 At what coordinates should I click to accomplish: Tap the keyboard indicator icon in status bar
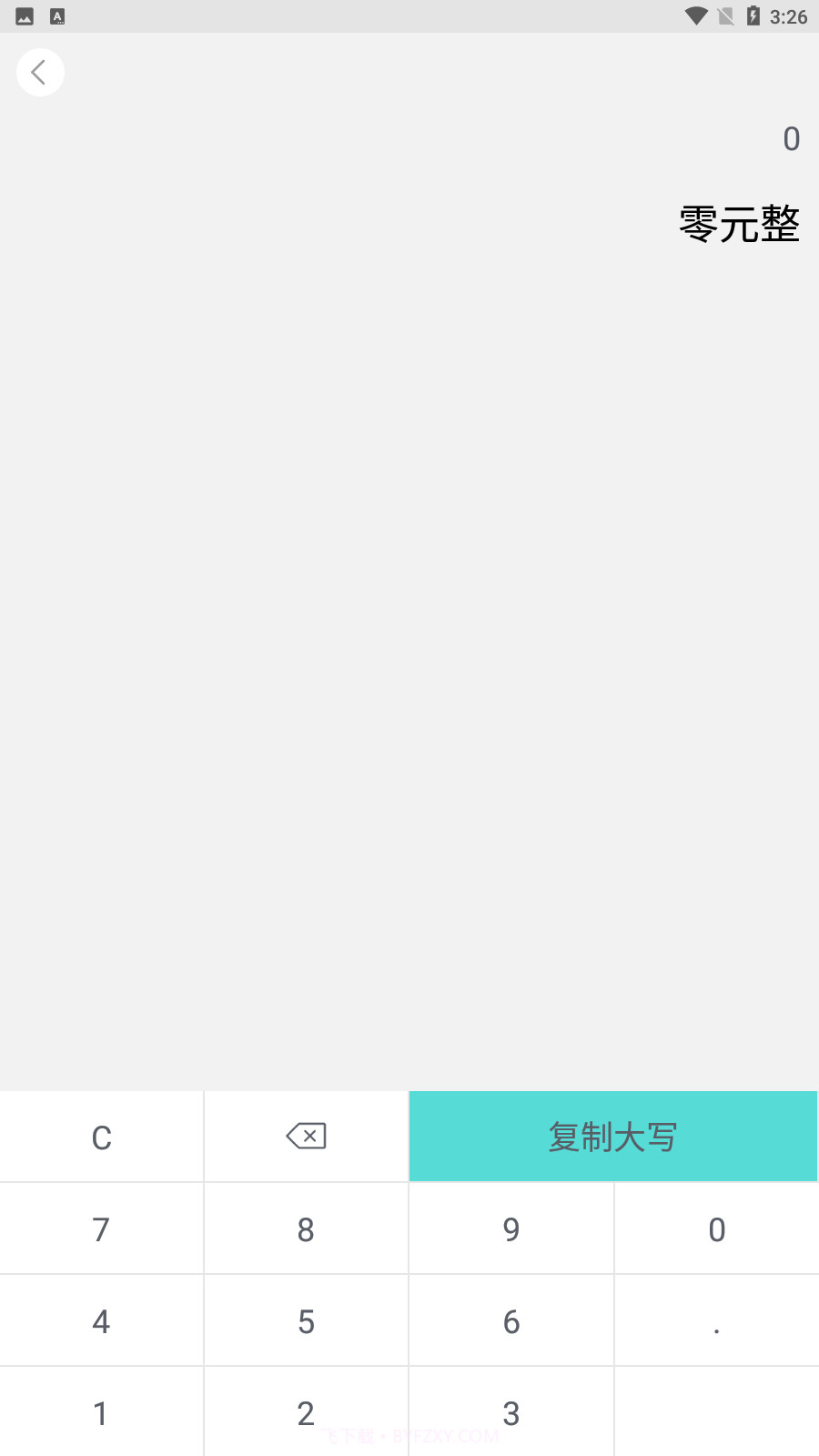pos(57,15)
